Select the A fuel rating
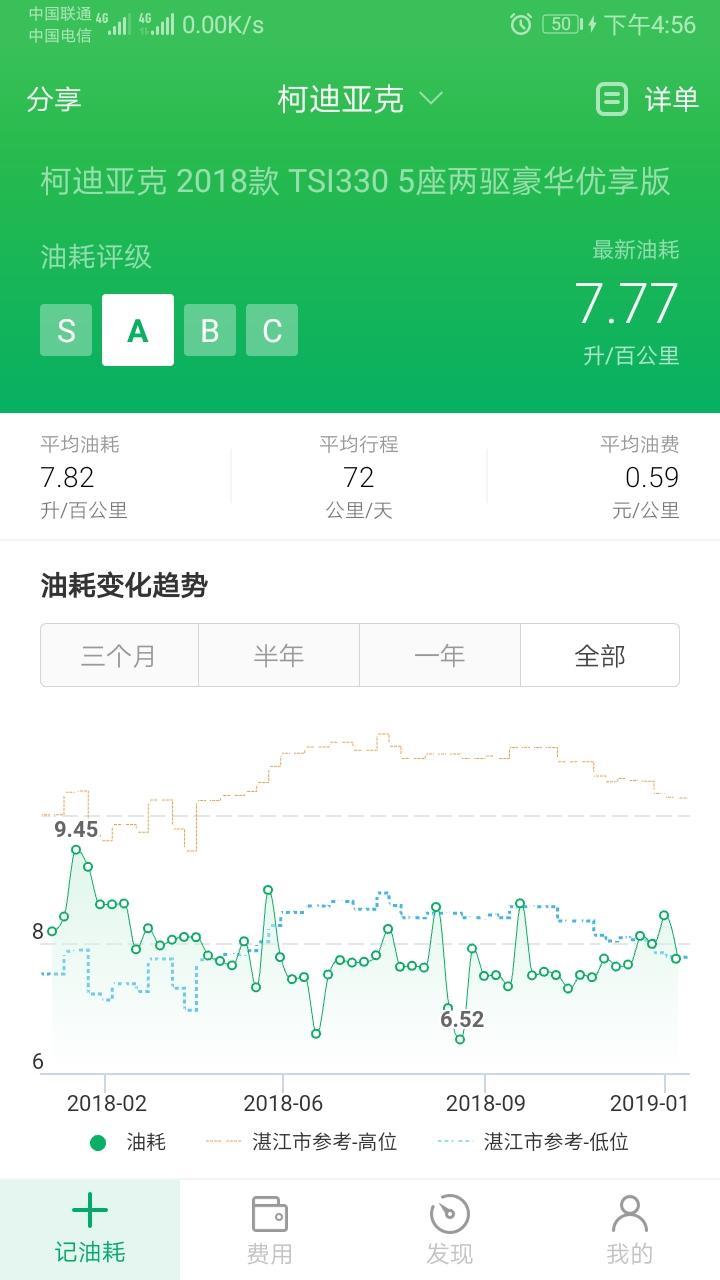 [x=138, y=330]
